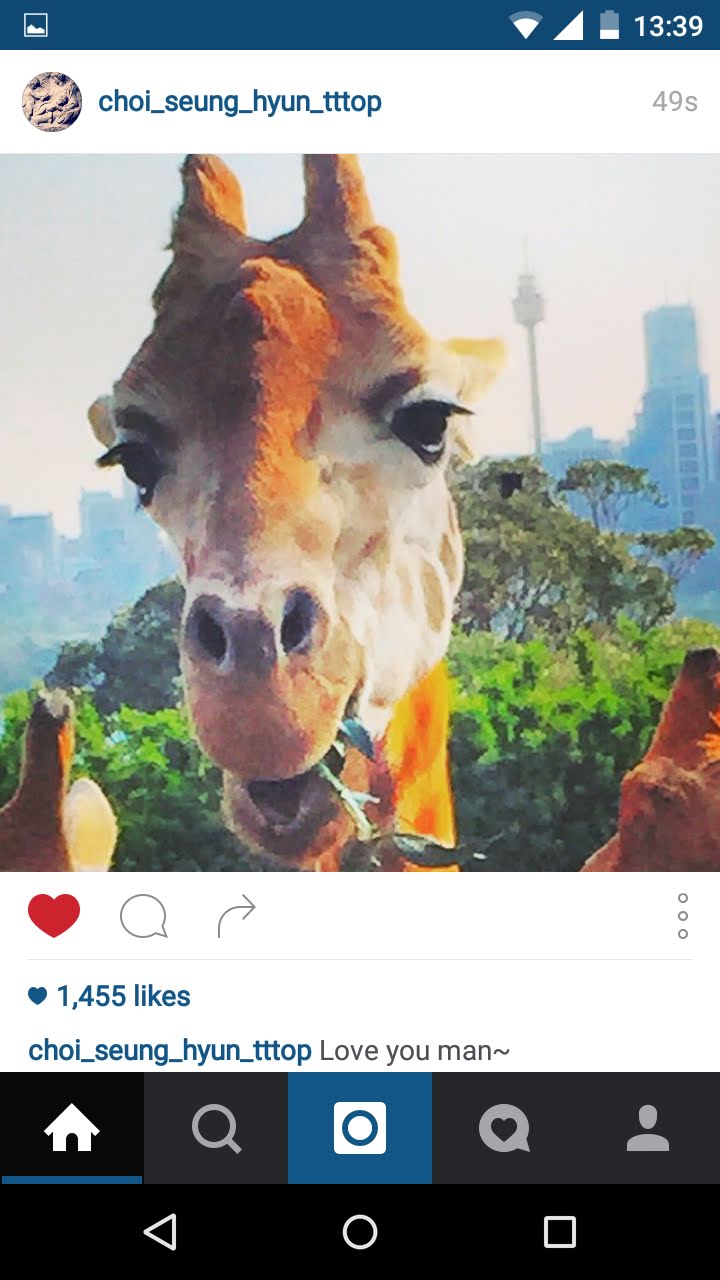The height and width of the screenshot is (1280, 720).
Task: Open choi_seung_hyun_tttop's profile picture
Action: (x=52, y=102)
